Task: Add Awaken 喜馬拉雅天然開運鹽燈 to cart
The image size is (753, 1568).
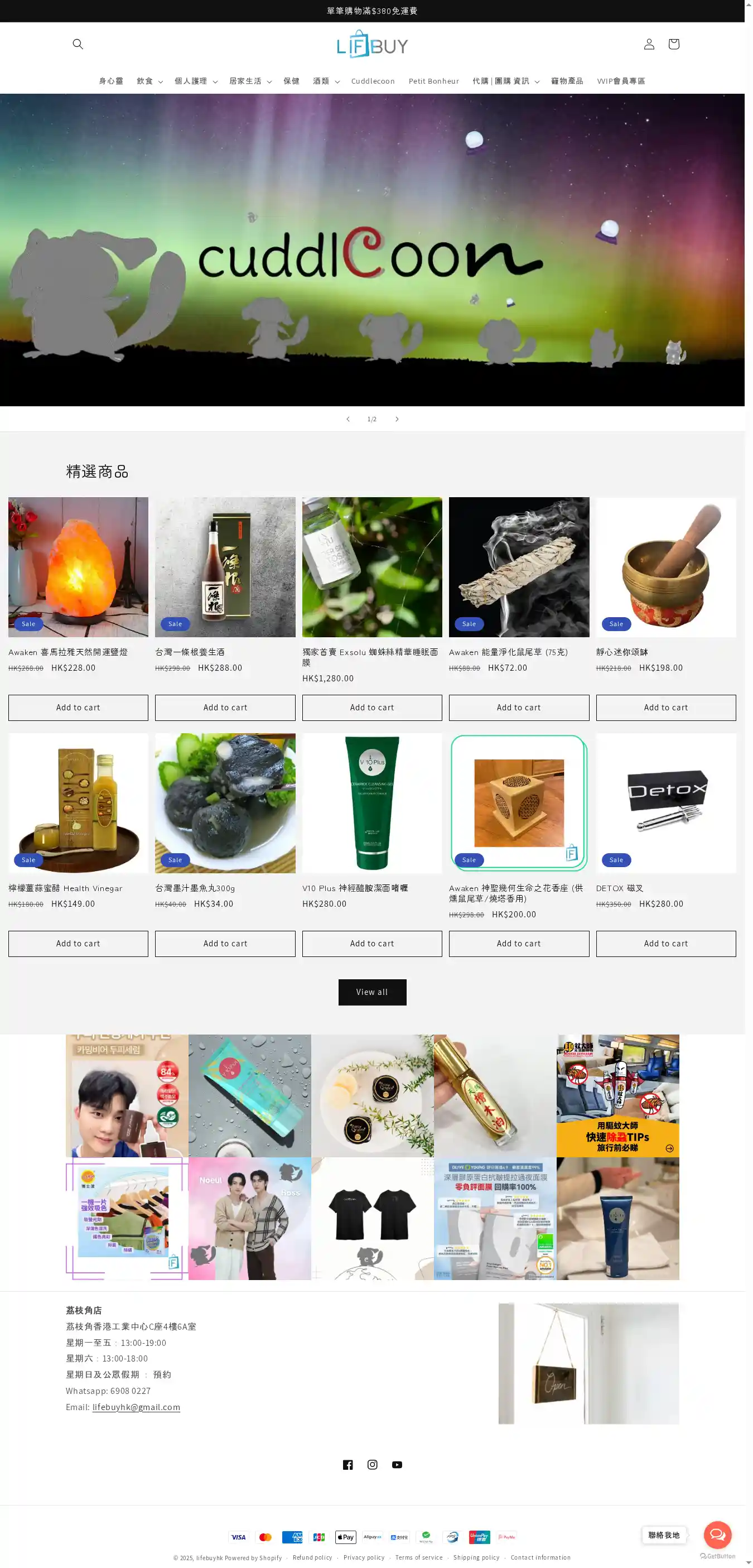Action: pyautogui.click(x=78, y=708)
